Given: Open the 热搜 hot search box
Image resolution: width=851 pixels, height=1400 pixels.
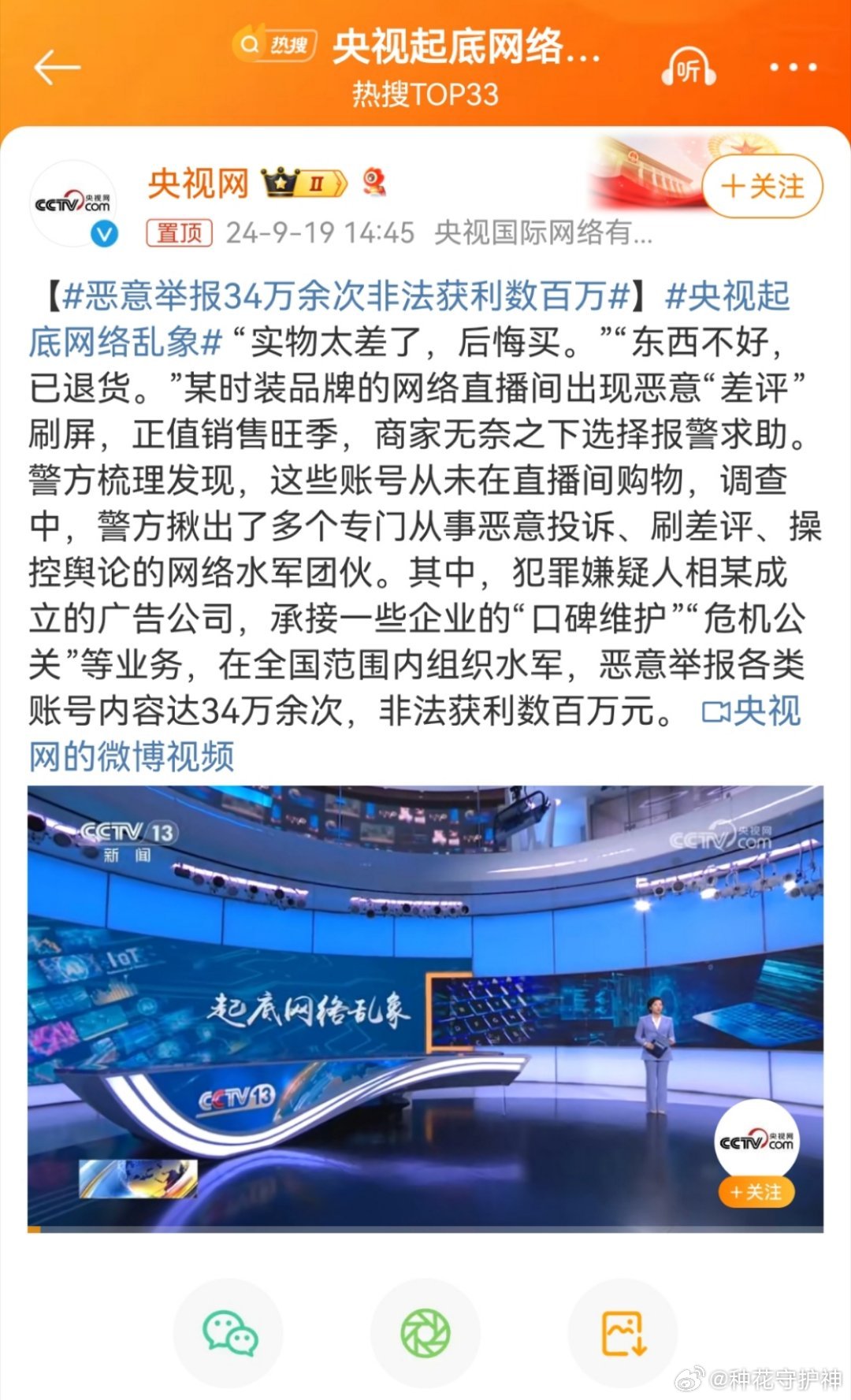Looking at the screenshot, I should pos(275,45).
